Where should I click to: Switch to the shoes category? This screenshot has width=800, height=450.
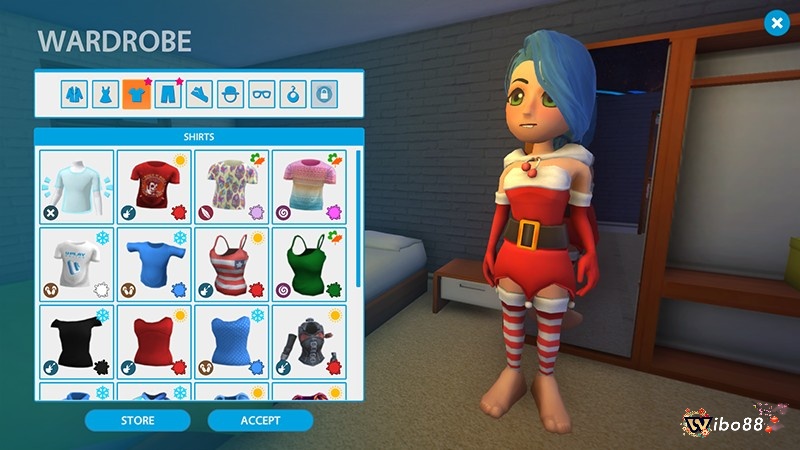click(198, 95)
